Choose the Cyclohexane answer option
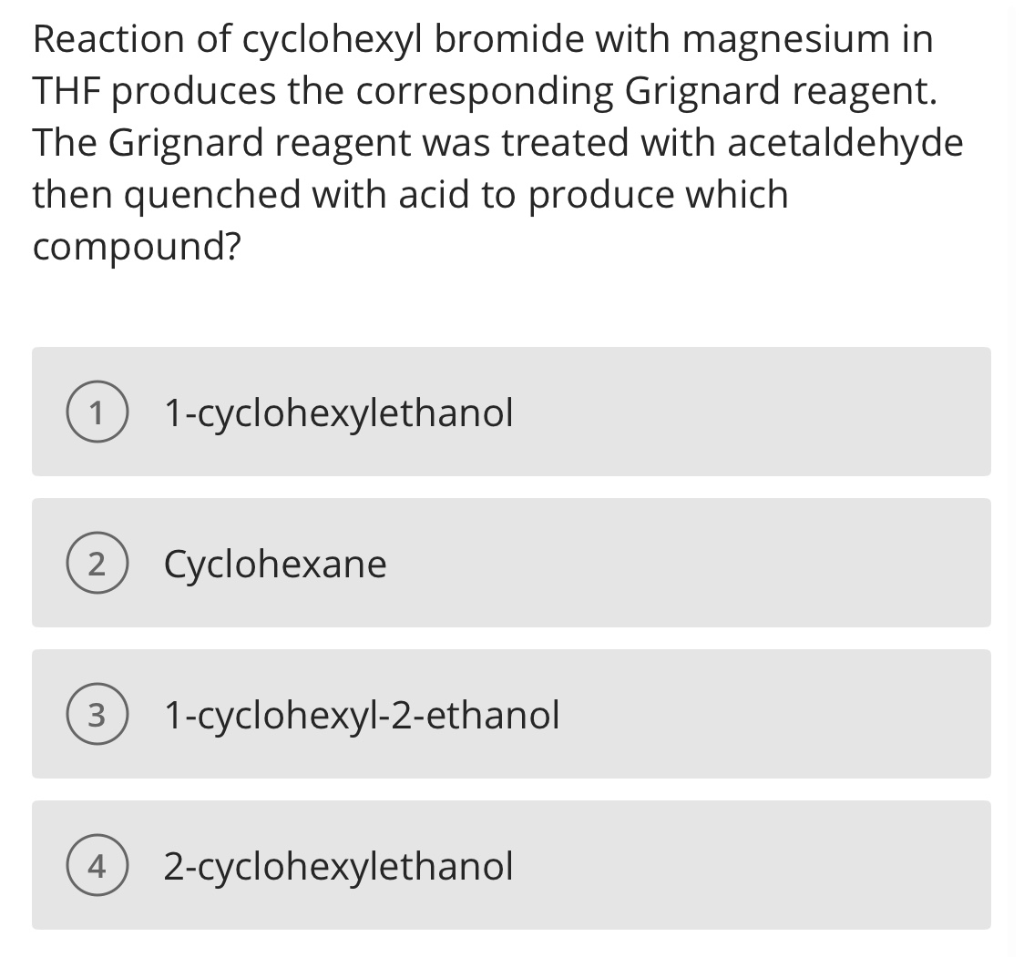 pos(510,563)
